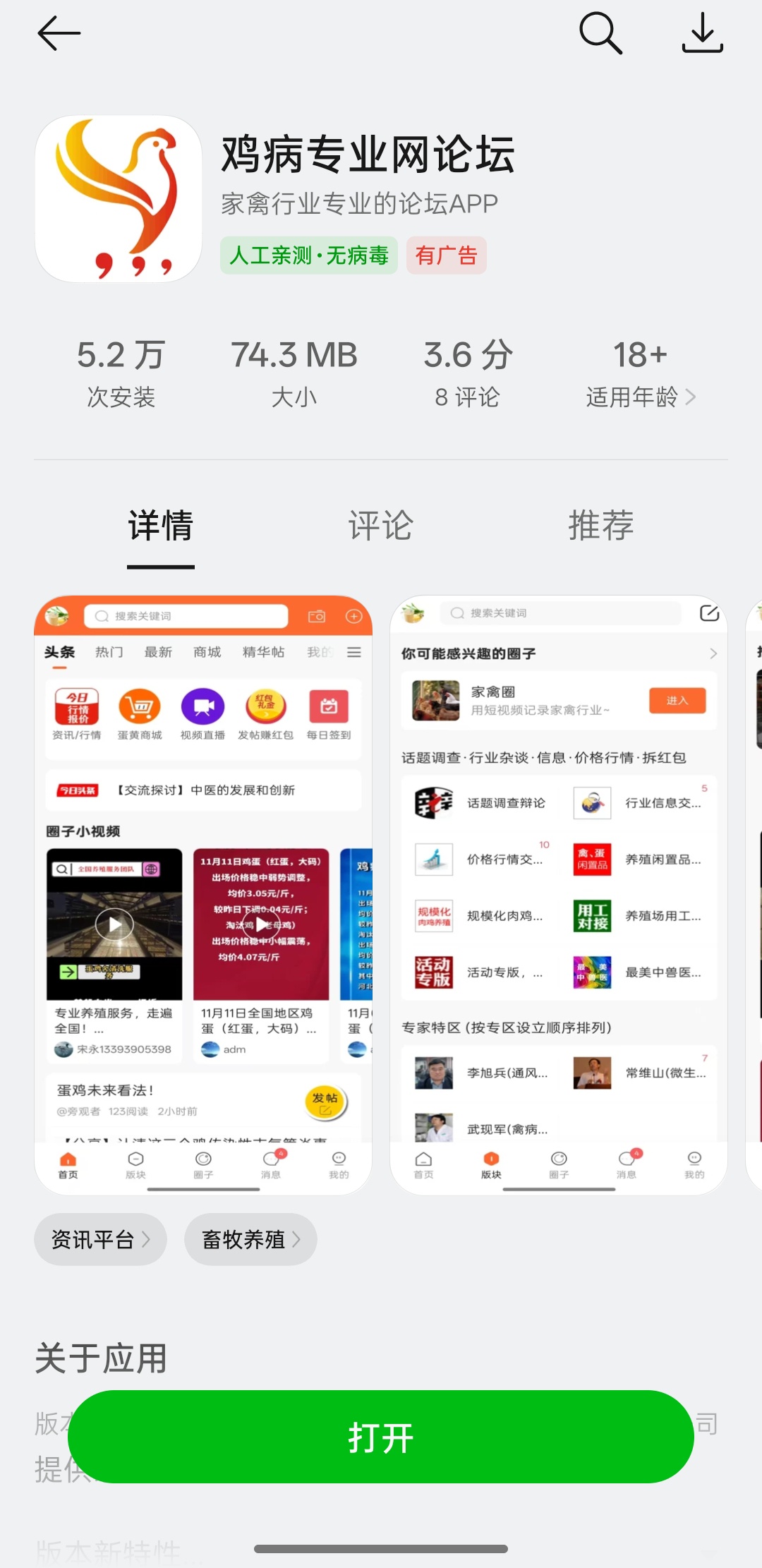762x1568 pixels.
Task: Go back using the arrow icon
Action: coord(59,33)
